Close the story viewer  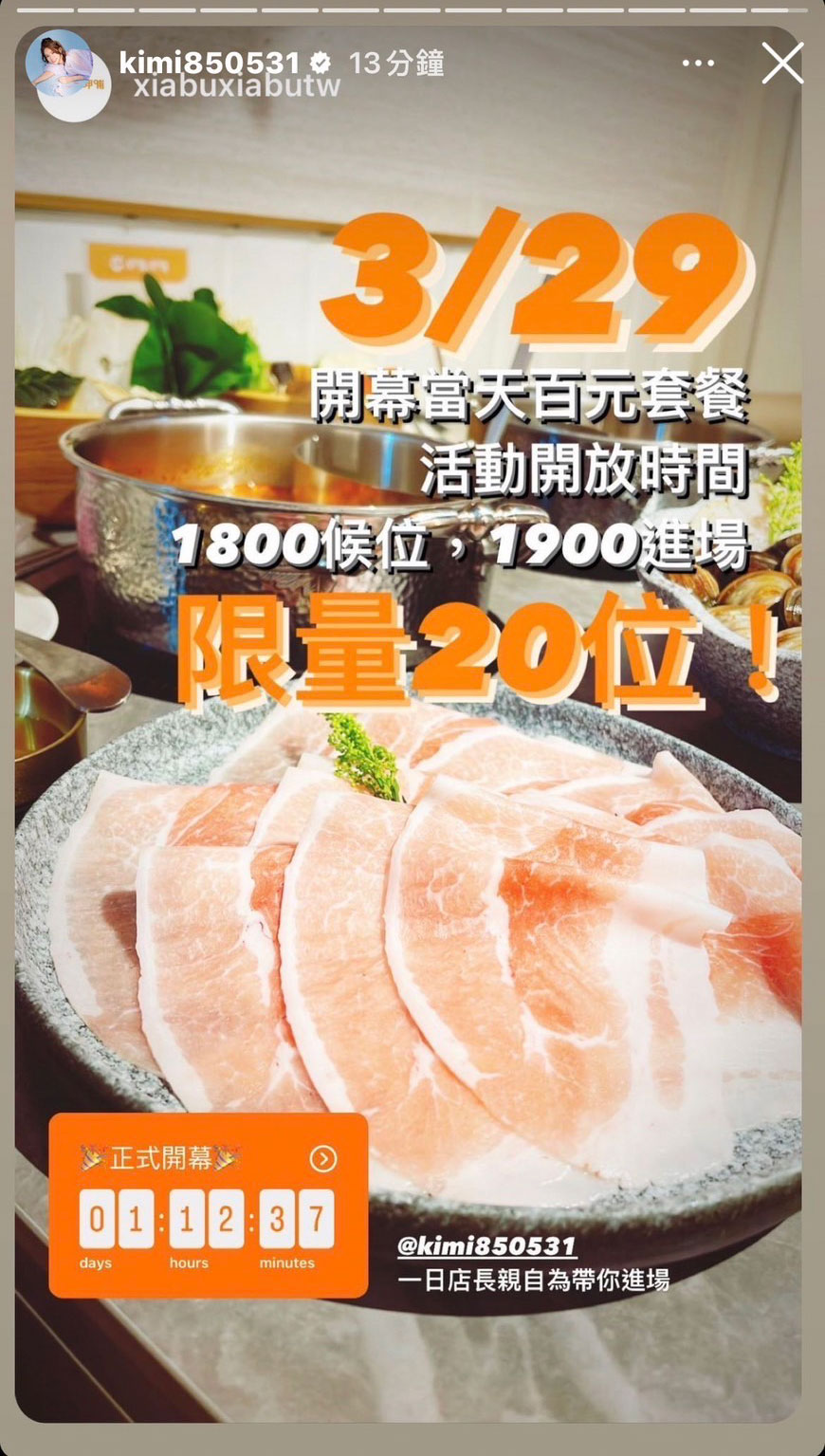(782, 65)
